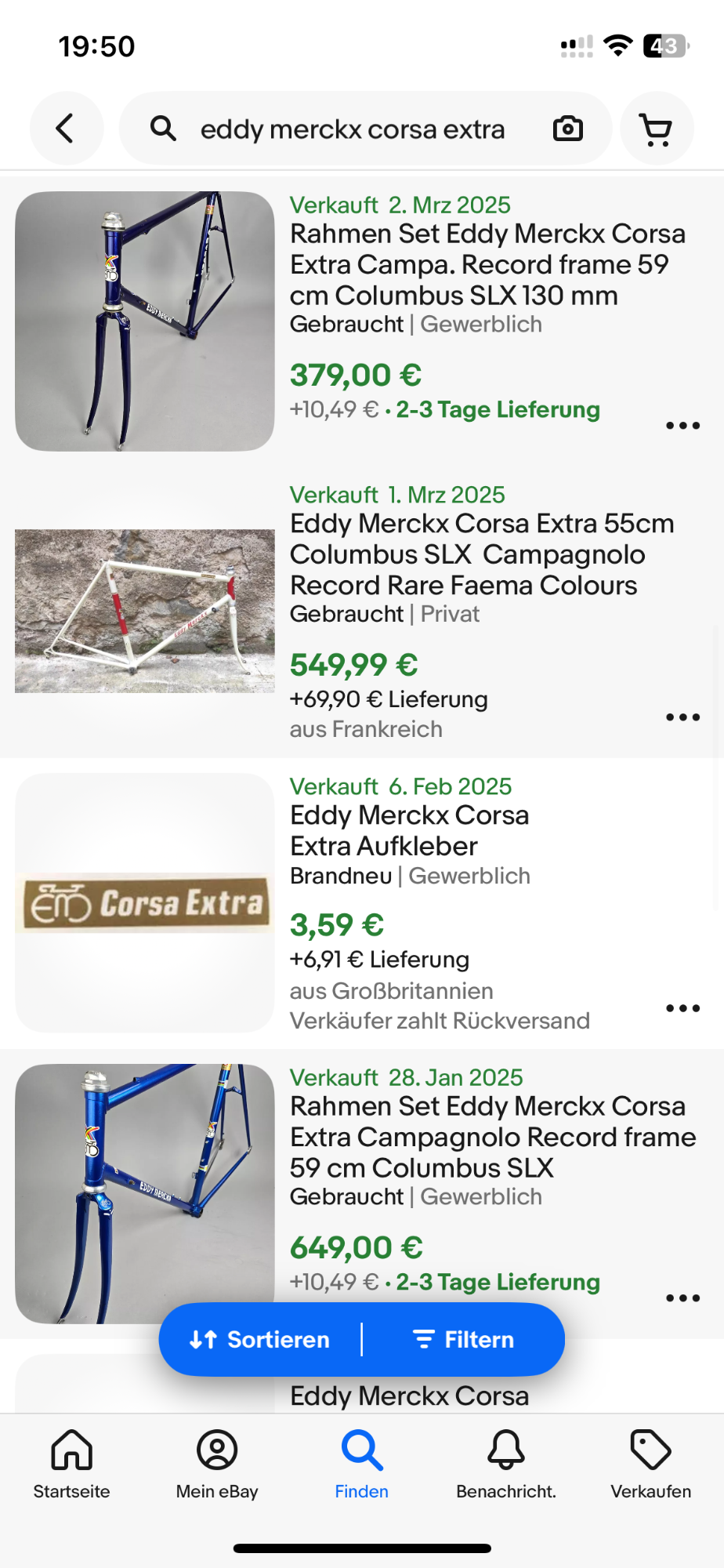Open the Rare Faema Colours frame listing
Viewport: 724px width, 1568px height.
481,554
